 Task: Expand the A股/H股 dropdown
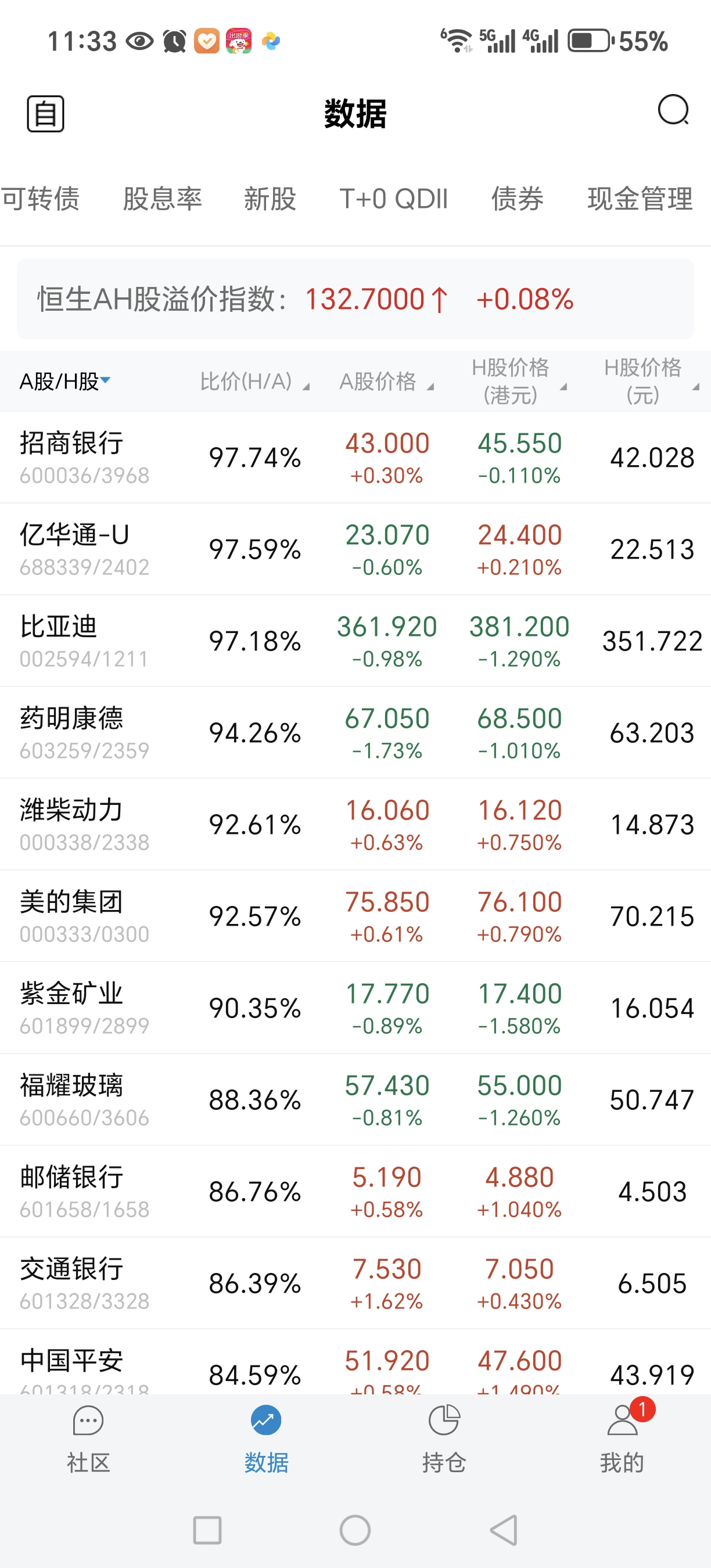(x=65, y=381)
